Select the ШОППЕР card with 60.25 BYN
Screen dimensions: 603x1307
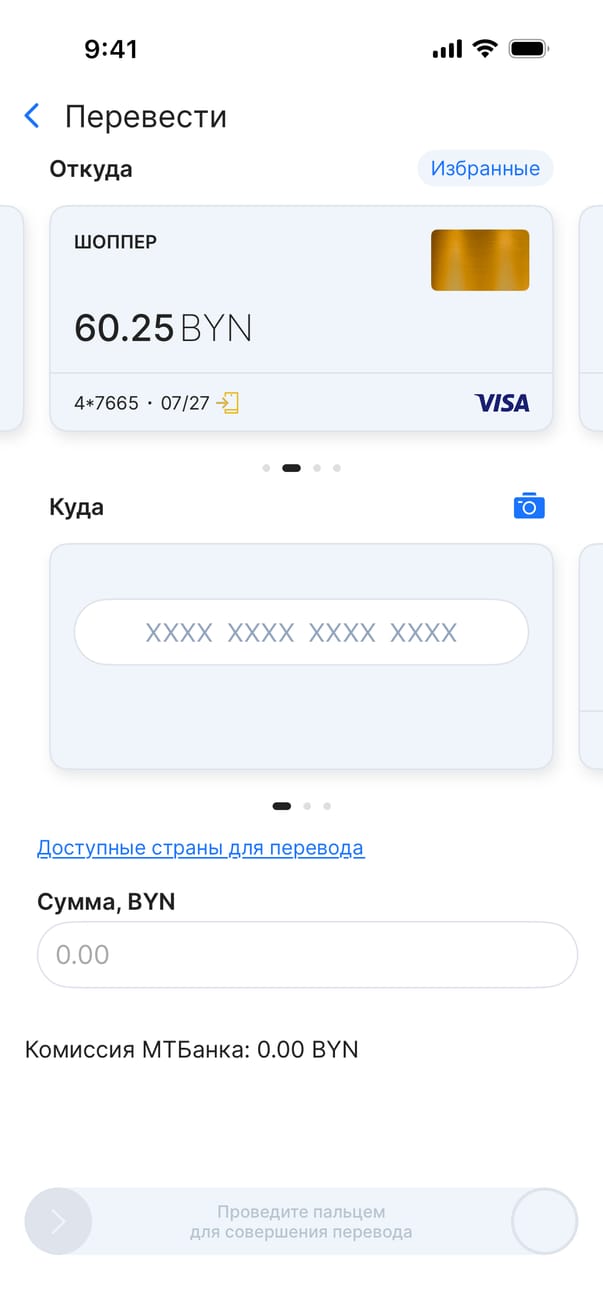pyautogui.click(x=301, y=318)
